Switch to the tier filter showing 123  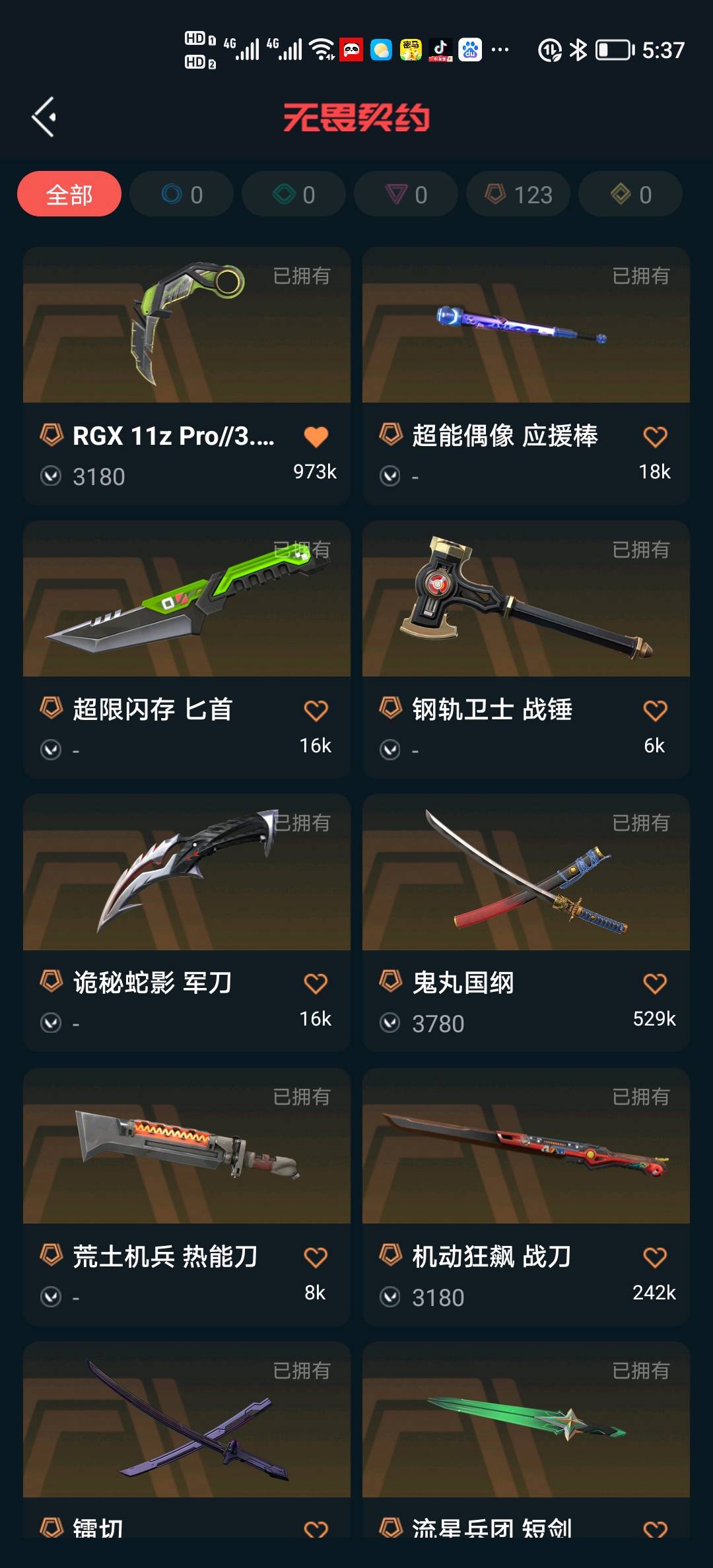[x=518, y=195]
